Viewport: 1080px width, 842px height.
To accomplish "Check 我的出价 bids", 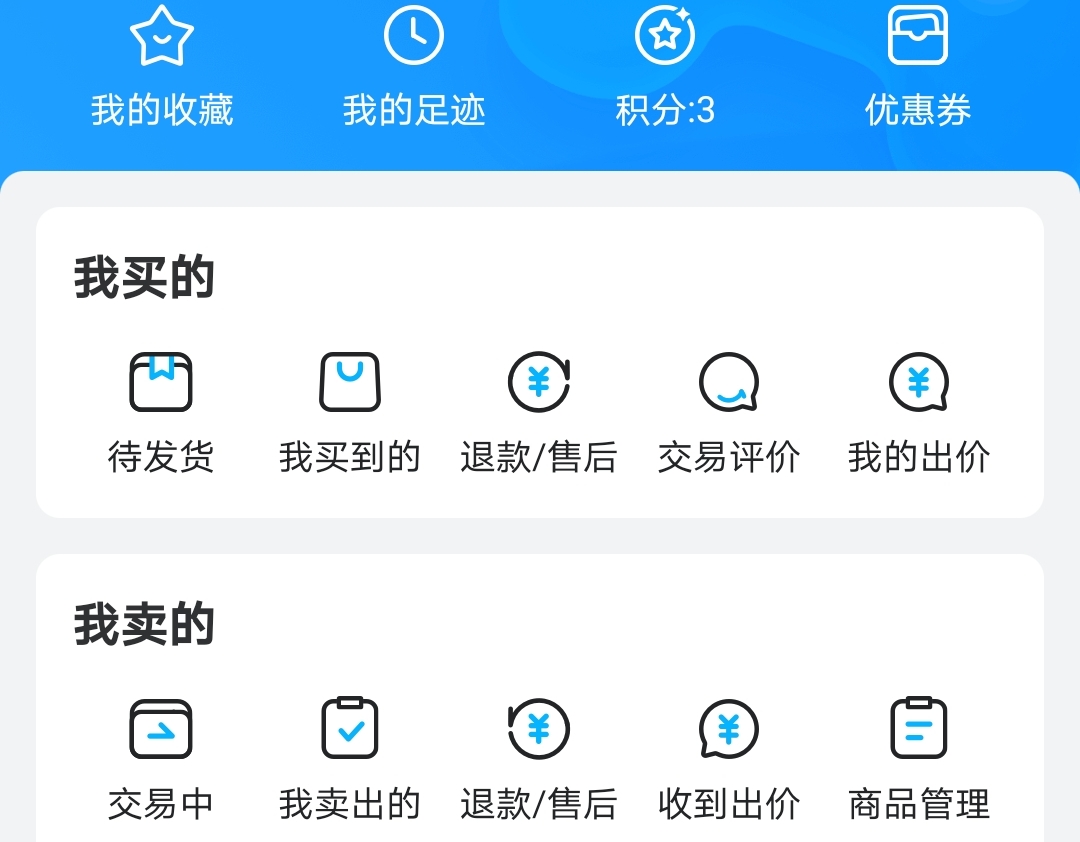I will (919, 410).
